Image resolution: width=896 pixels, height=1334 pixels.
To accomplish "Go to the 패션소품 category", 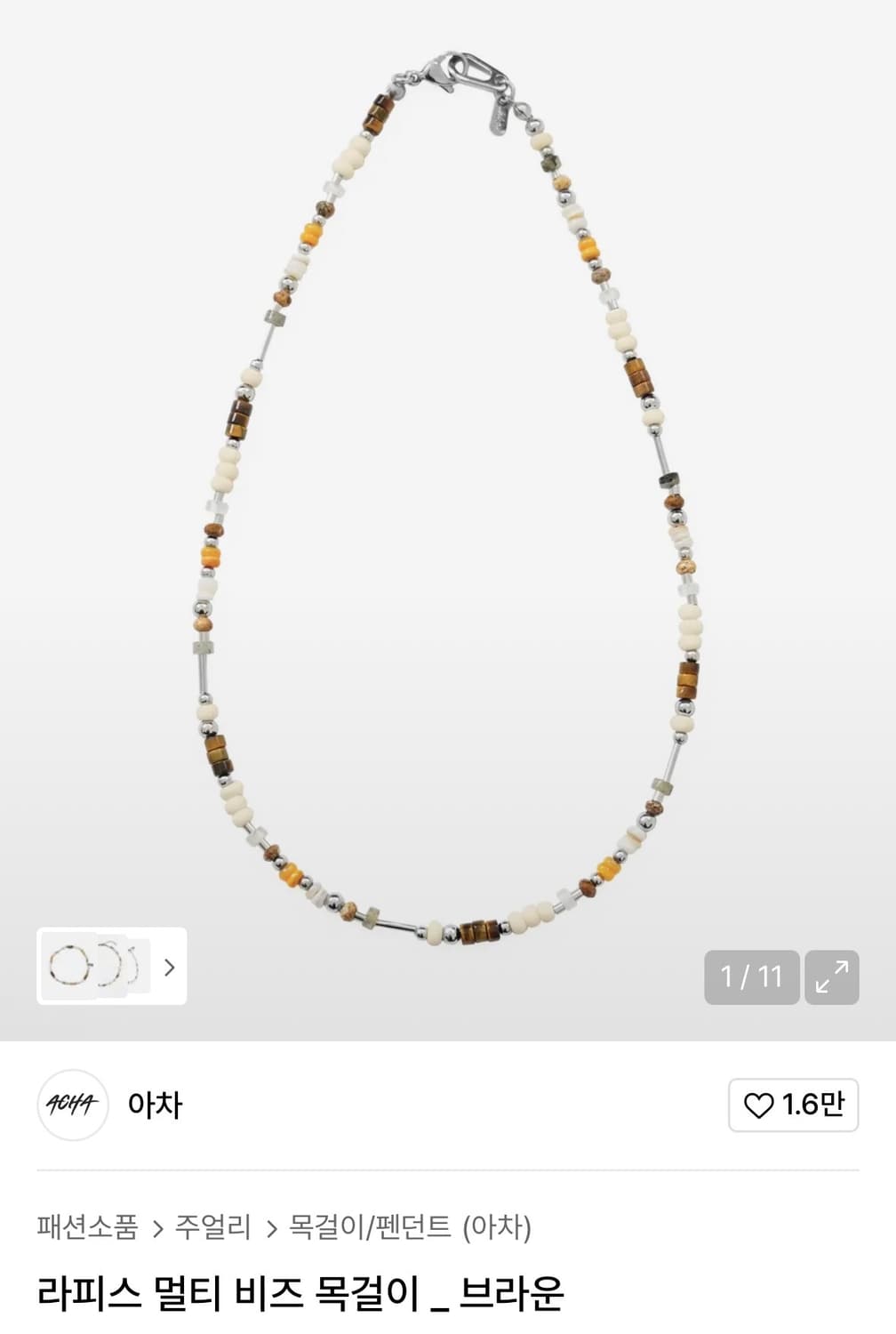I will click(87, 1226).
